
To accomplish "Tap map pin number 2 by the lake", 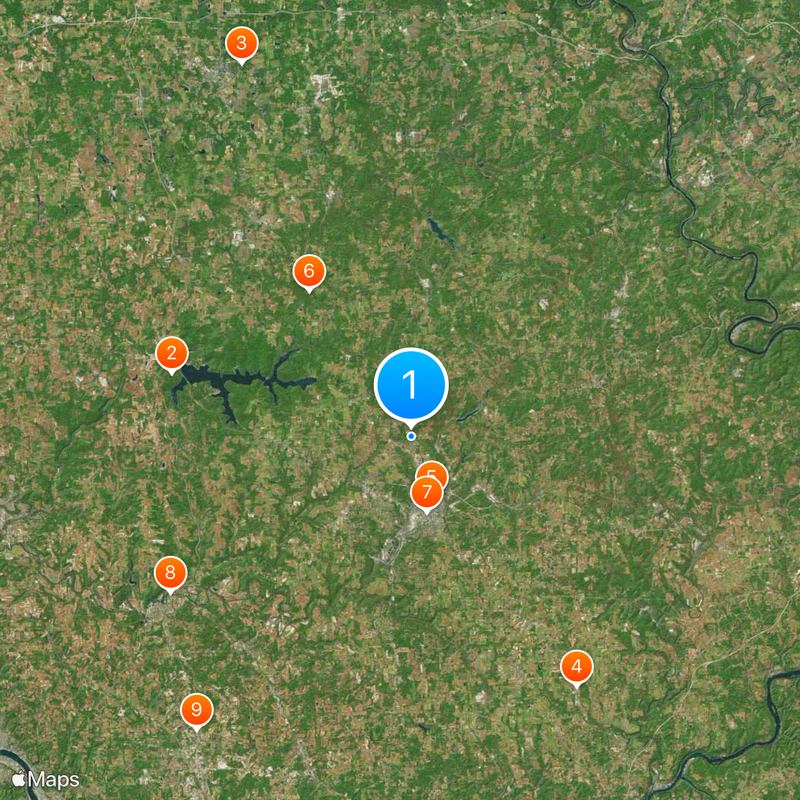I will (x=172, y=353).
